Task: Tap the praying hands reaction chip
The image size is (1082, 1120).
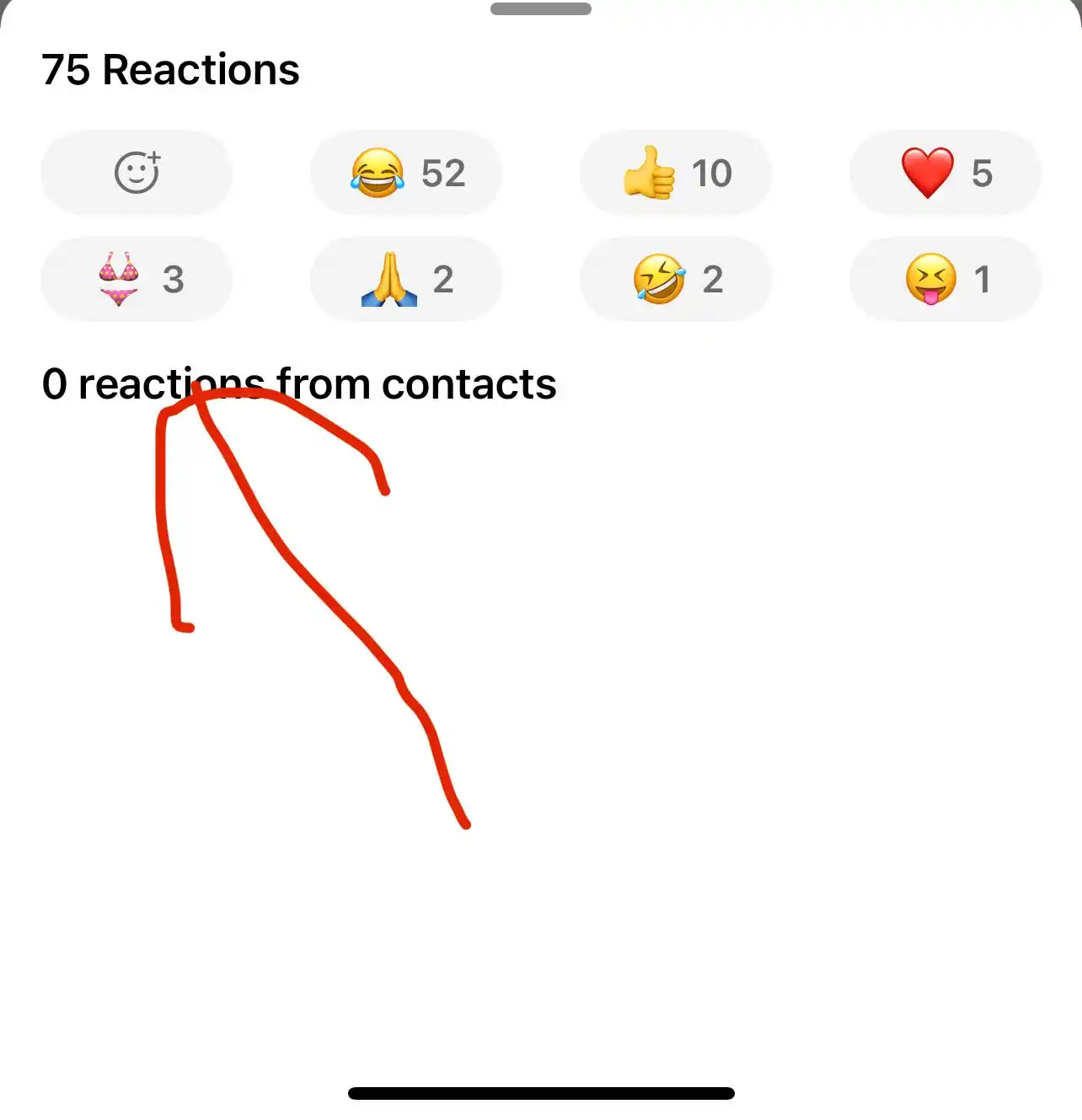Action: click(406, 279)
